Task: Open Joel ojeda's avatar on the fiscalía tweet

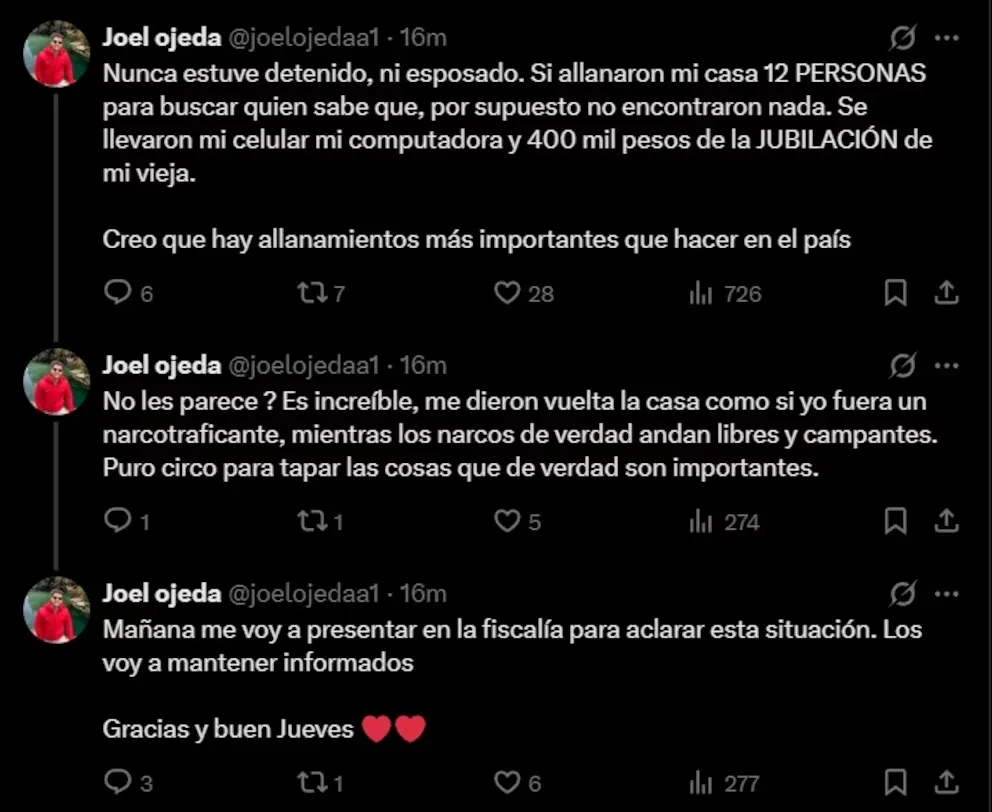Action: (56, 609)
